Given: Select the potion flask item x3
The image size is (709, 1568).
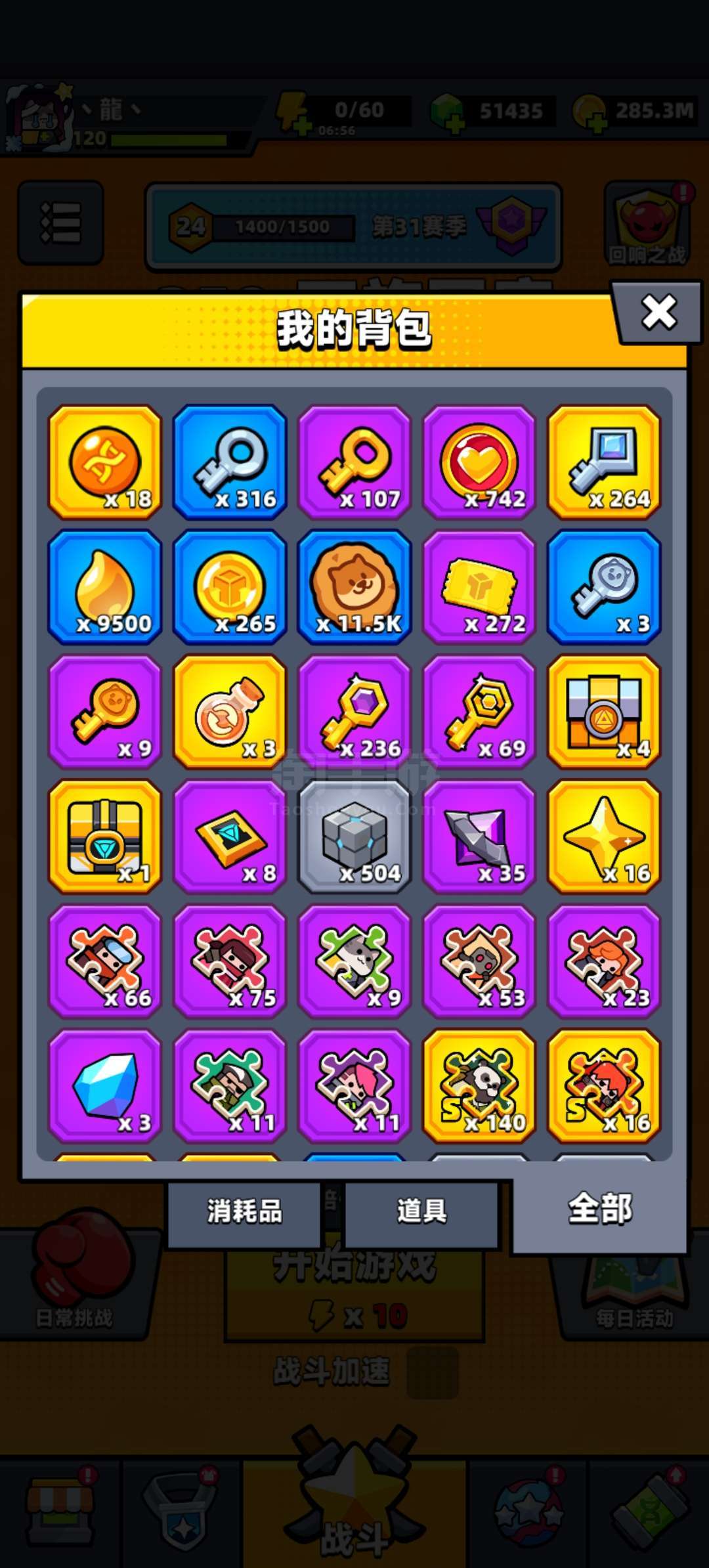Looking at the screenshot, I should (x=230, y=712).
